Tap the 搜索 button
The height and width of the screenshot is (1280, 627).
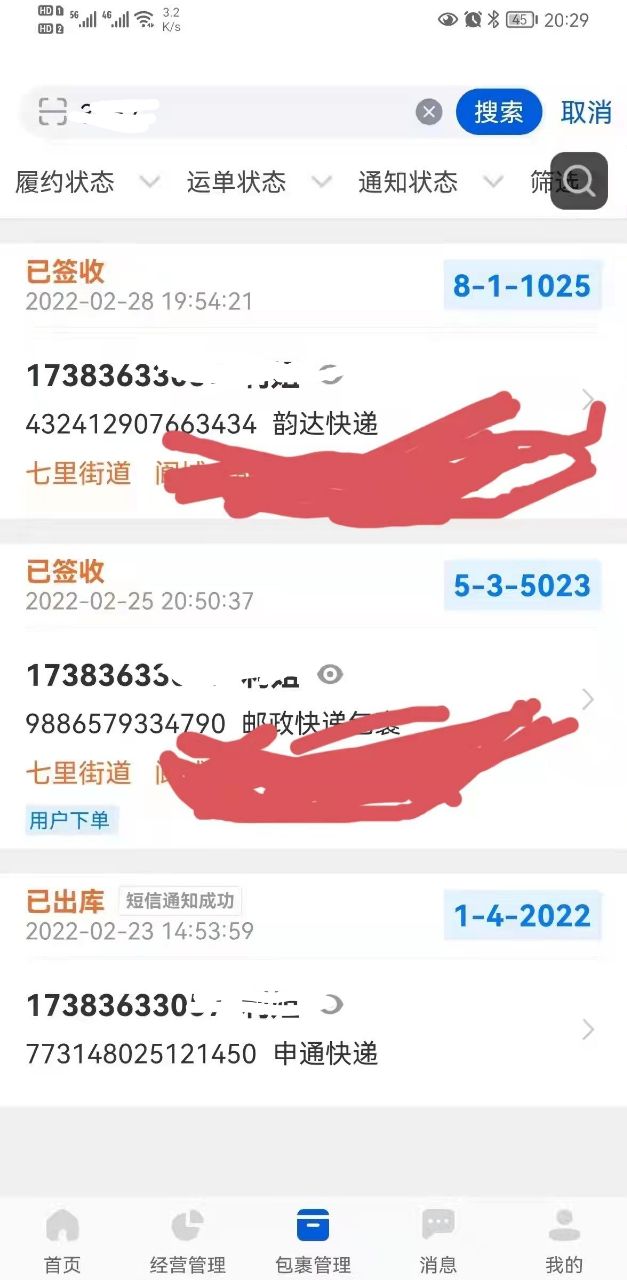coord(498,112)
